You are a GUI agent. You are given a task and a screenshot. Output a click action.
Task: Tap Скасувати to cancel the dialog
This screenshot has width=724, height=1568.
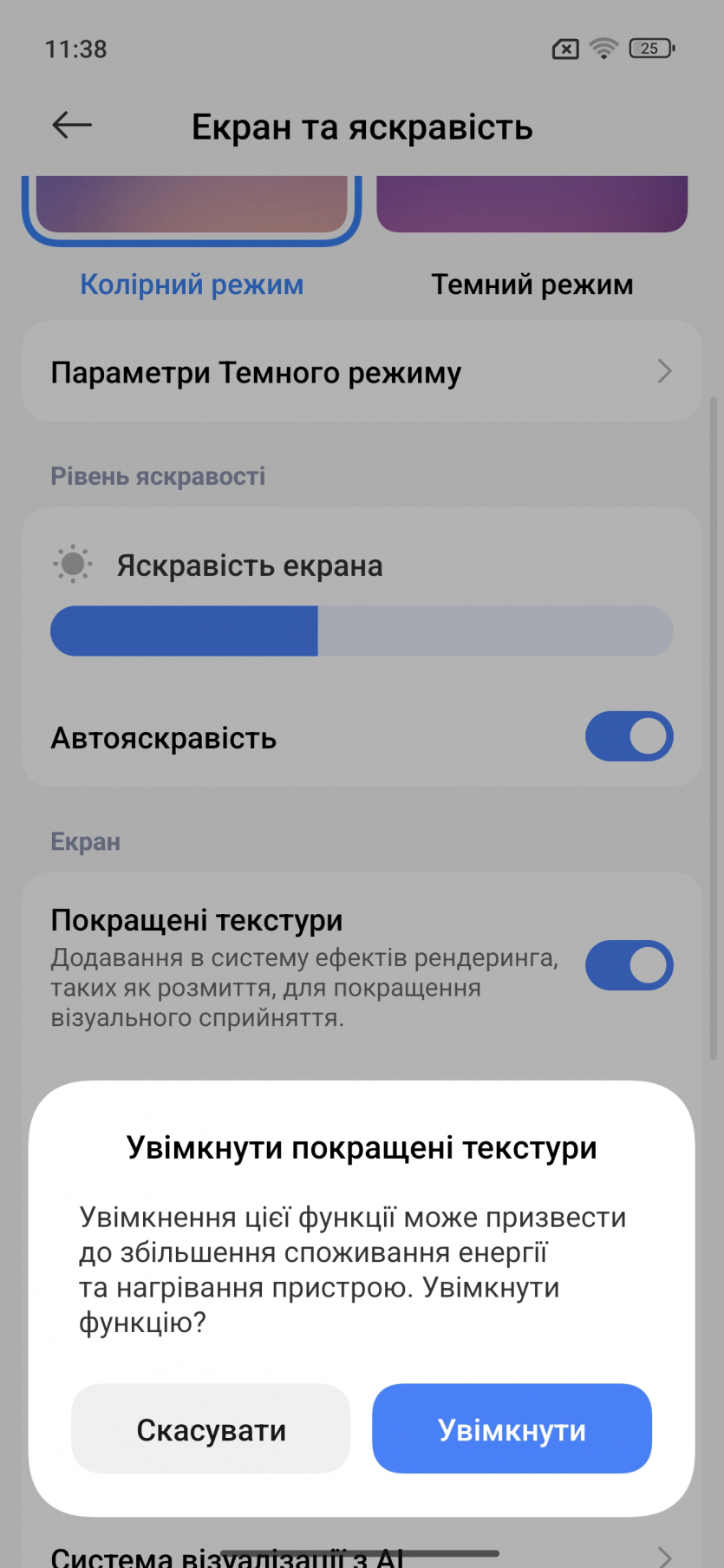[211, 1429]
